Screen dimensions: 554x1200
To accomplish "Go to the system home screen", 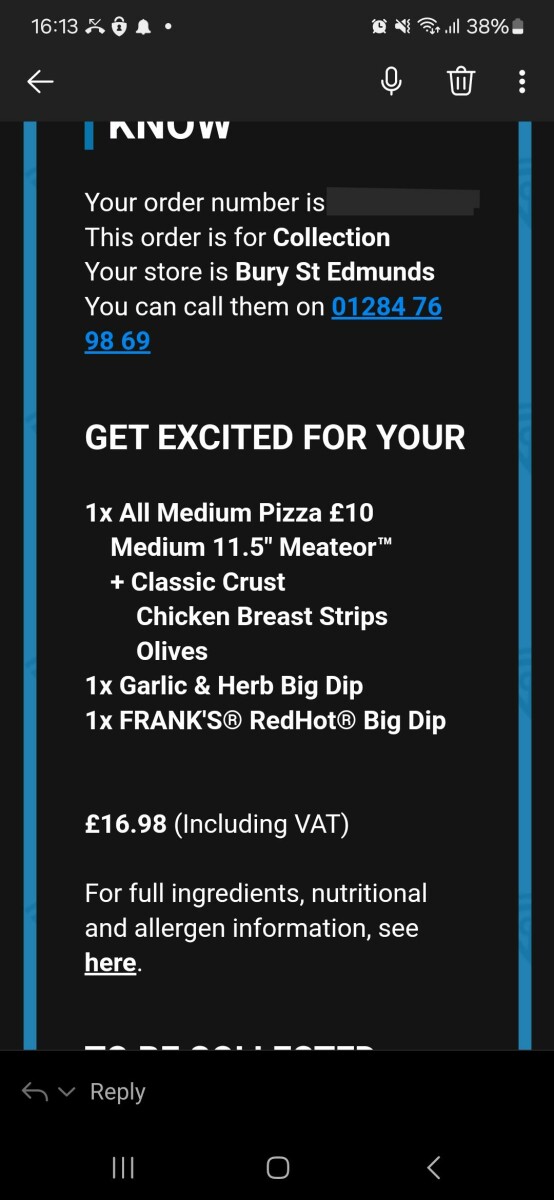I will point(278,1167).
